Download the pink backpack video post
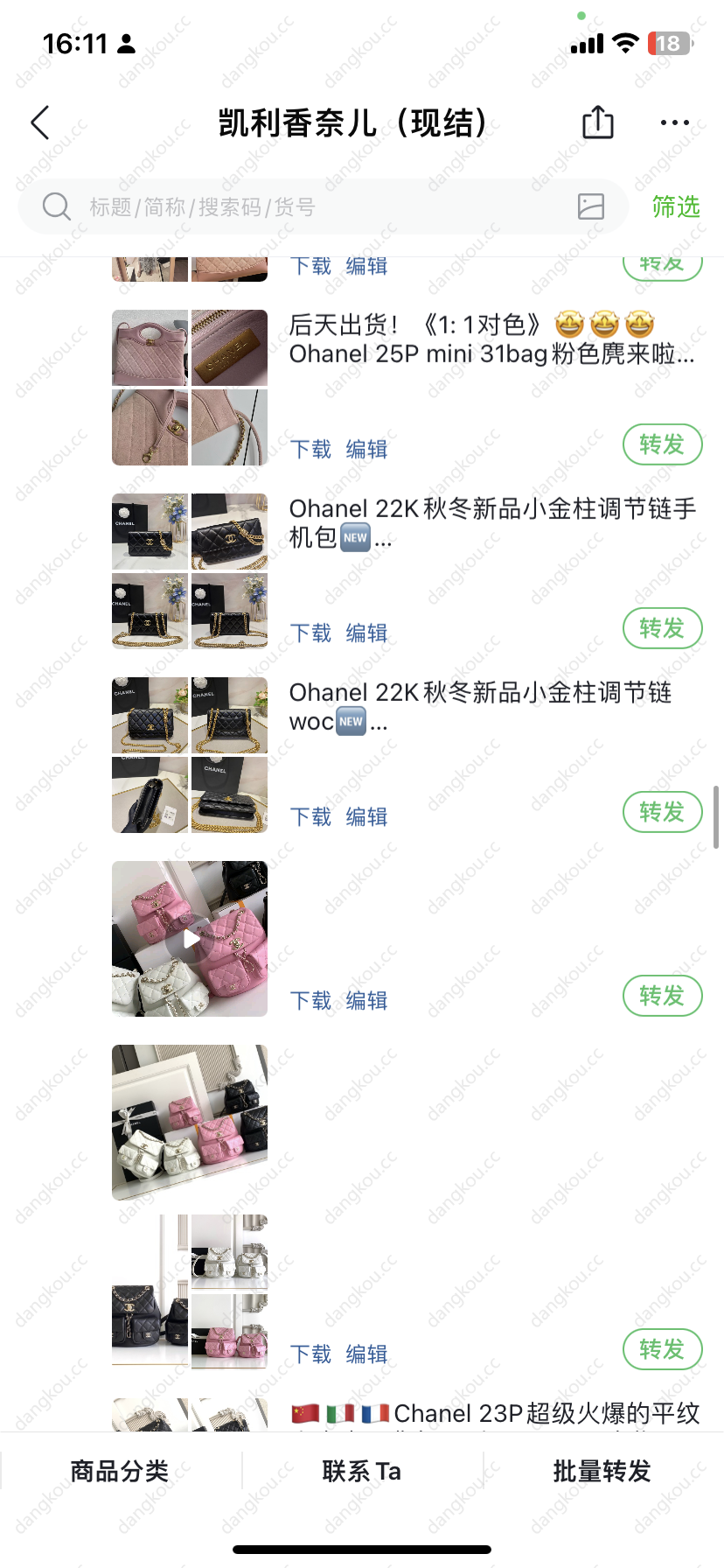 (310, 1001)
